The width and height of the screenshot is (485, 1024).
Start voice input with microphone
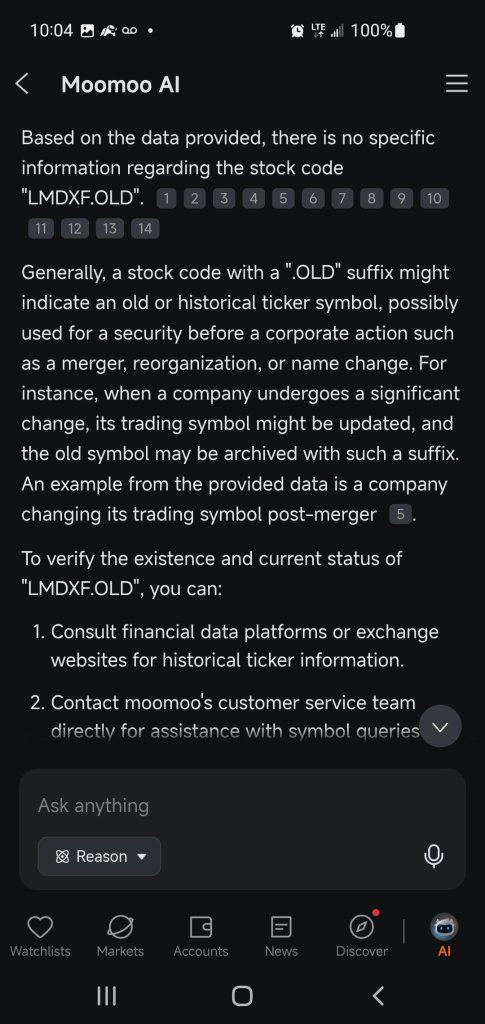433,856
